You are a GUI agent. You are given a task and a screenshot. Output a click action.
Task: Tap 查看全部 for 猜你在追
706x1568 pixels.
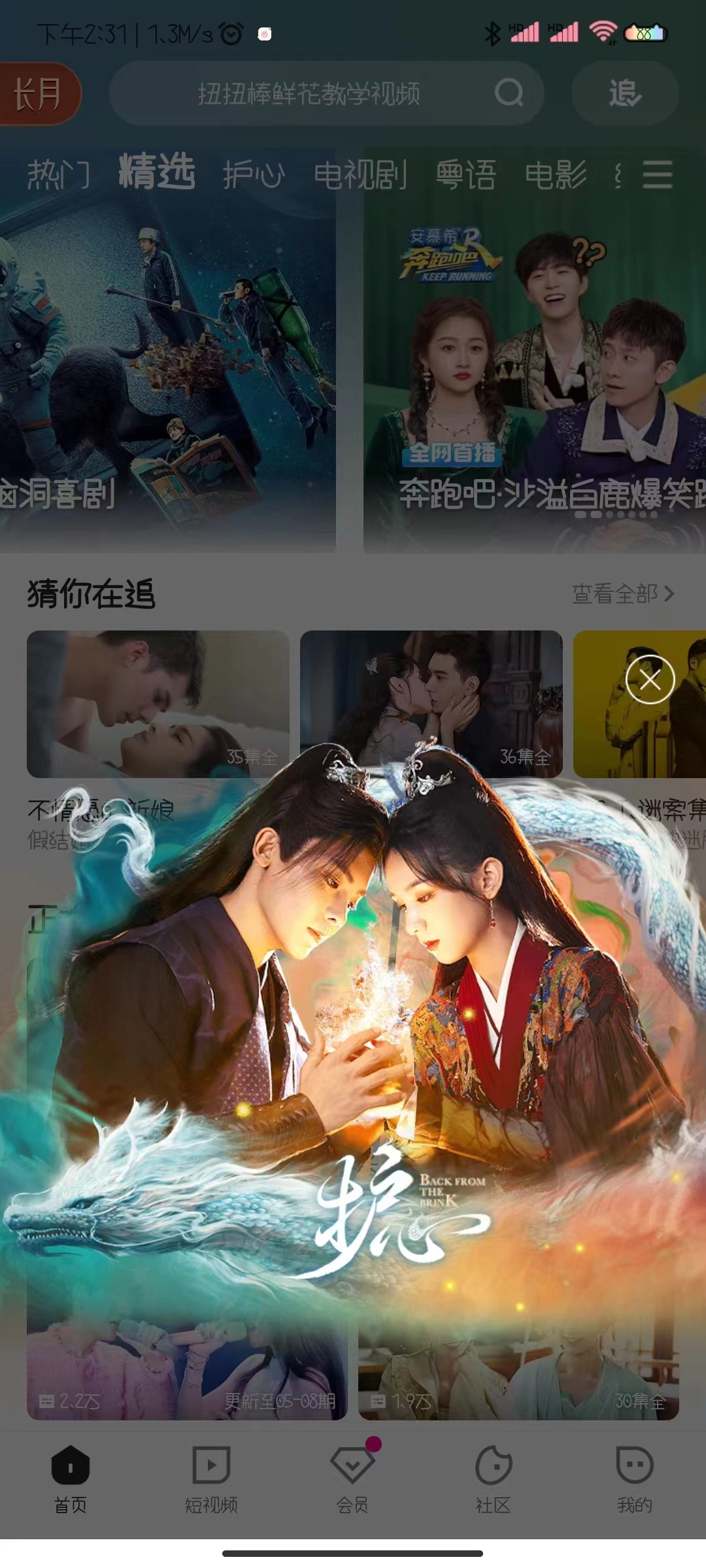[622, 594]
